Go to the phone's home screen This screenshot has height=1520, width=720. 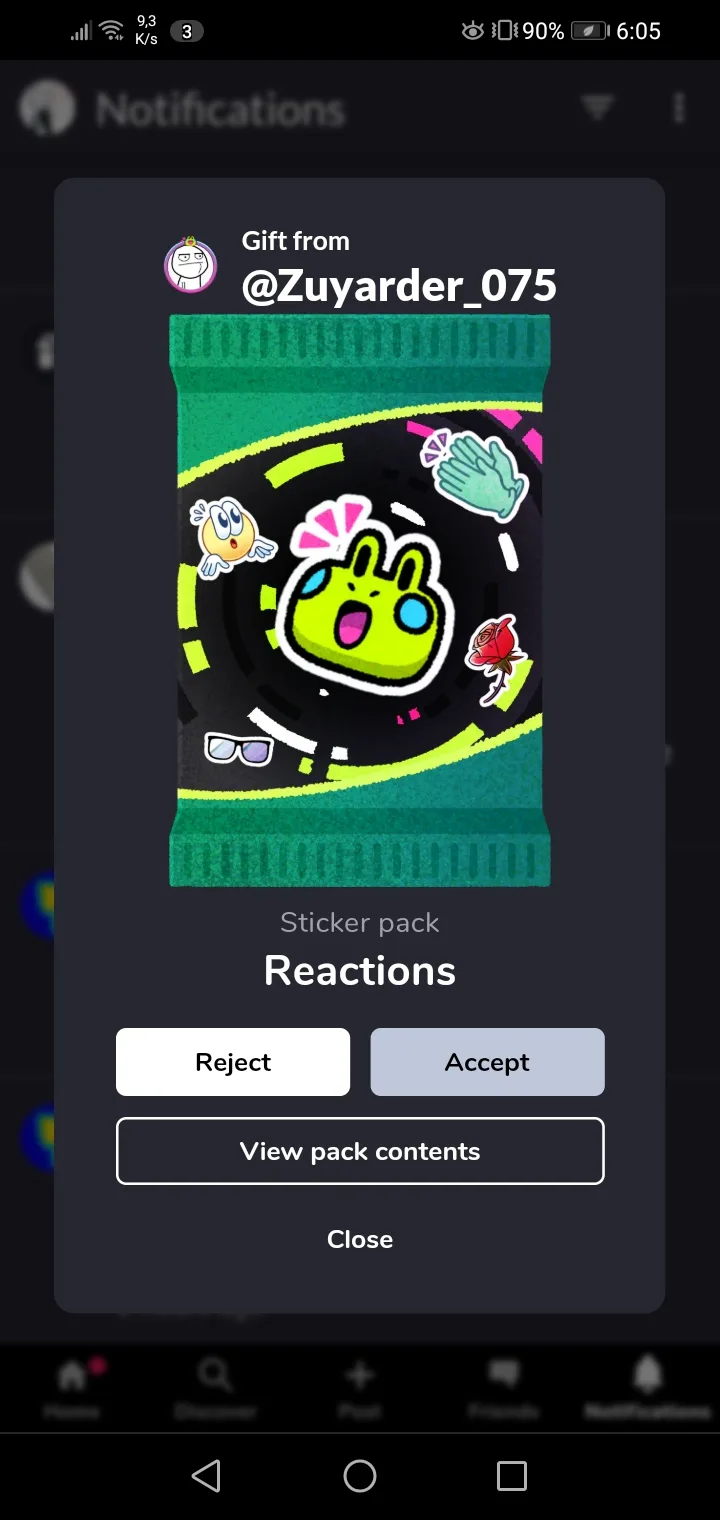coord(360,1476)
